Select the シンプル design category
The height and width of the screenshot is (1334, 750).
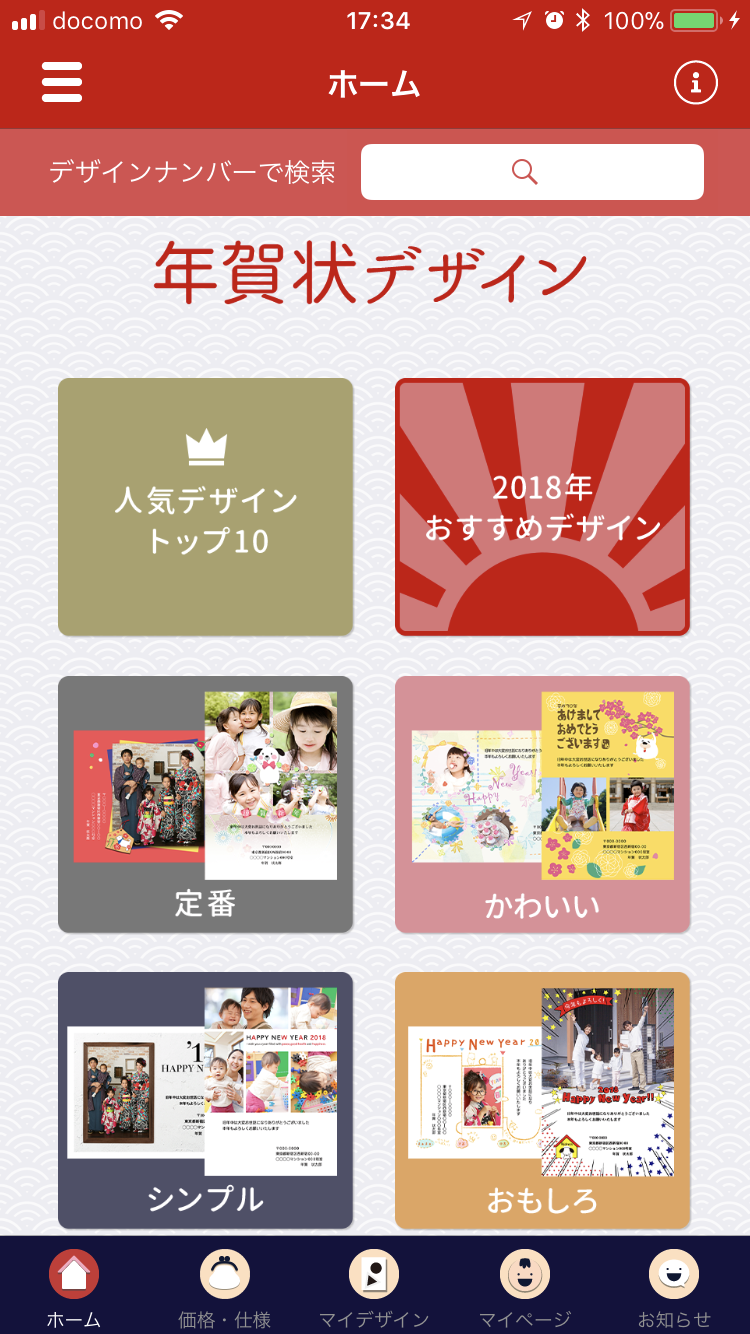click(206, 1100)
